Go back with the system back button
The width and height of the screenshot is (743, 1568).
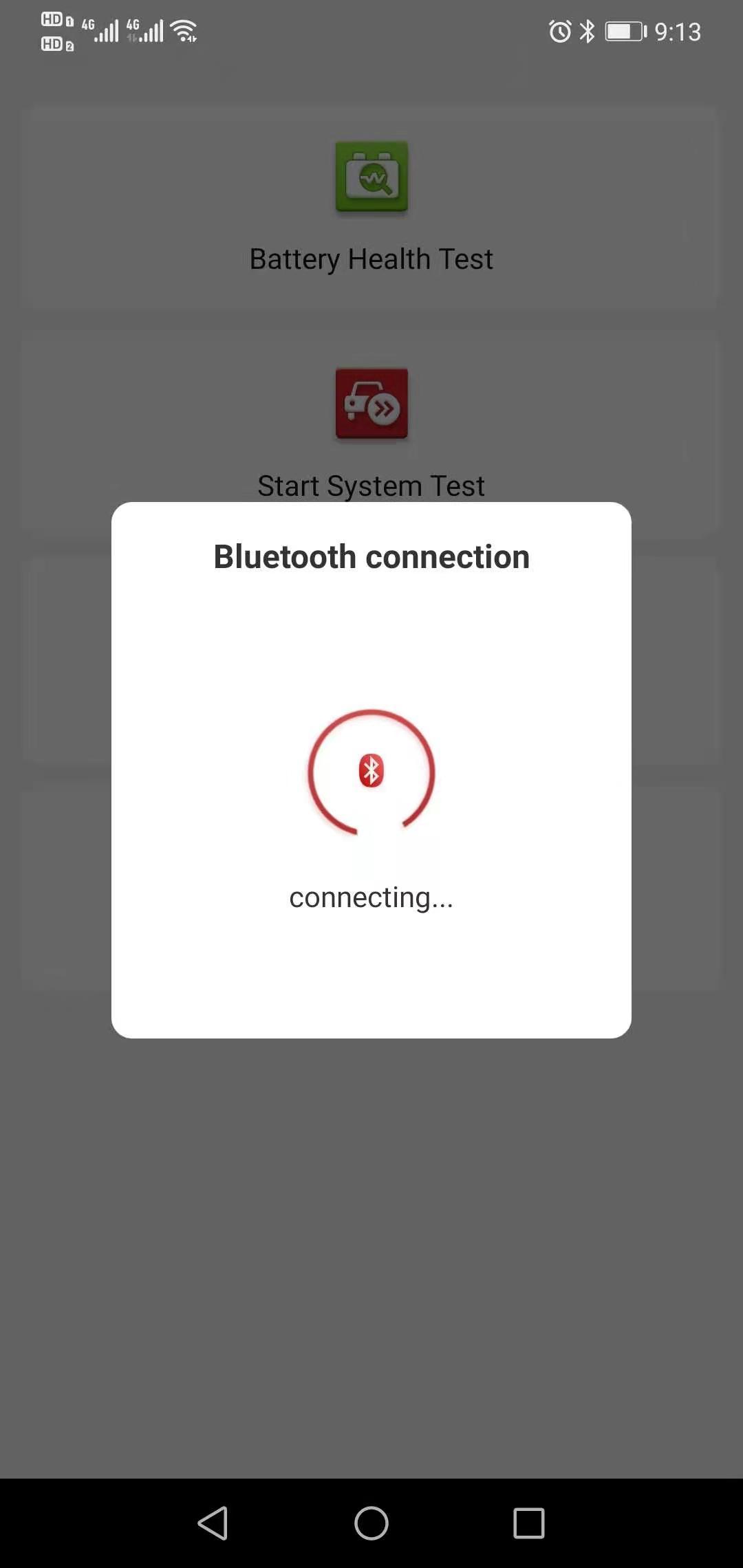coord(213,1523)
